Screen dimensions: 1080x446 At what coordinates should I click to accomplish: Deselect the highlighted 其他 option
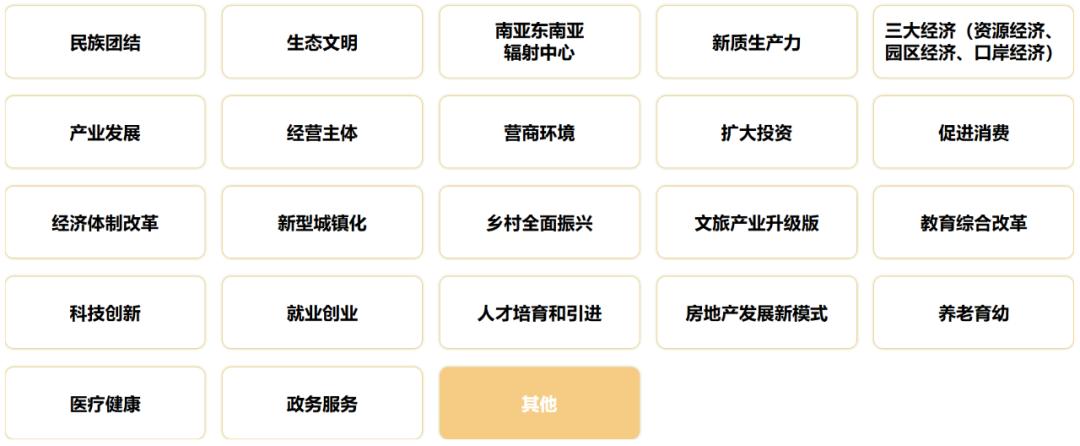pyautogui.click(x=539, y=404)
